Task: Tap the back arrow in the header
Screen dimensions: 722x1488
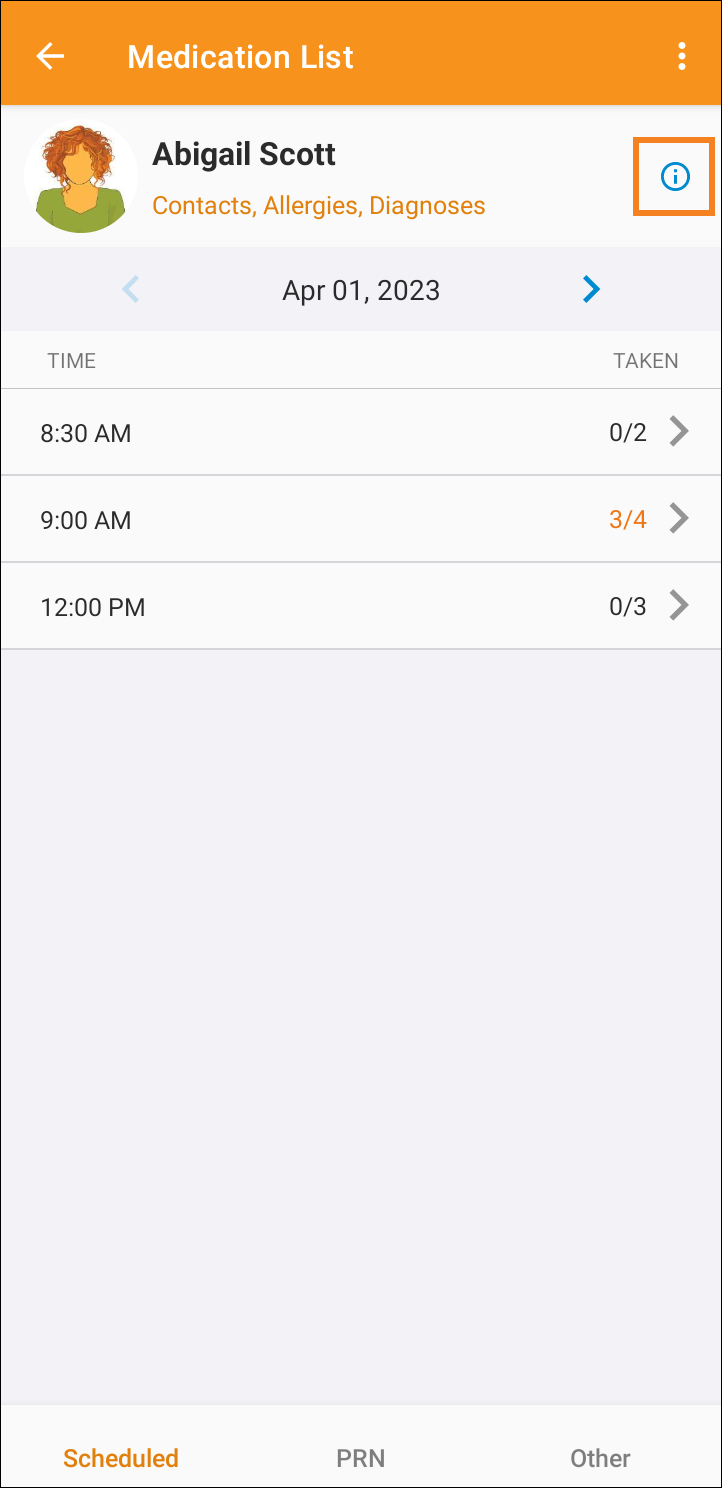Action: point(49,56)
